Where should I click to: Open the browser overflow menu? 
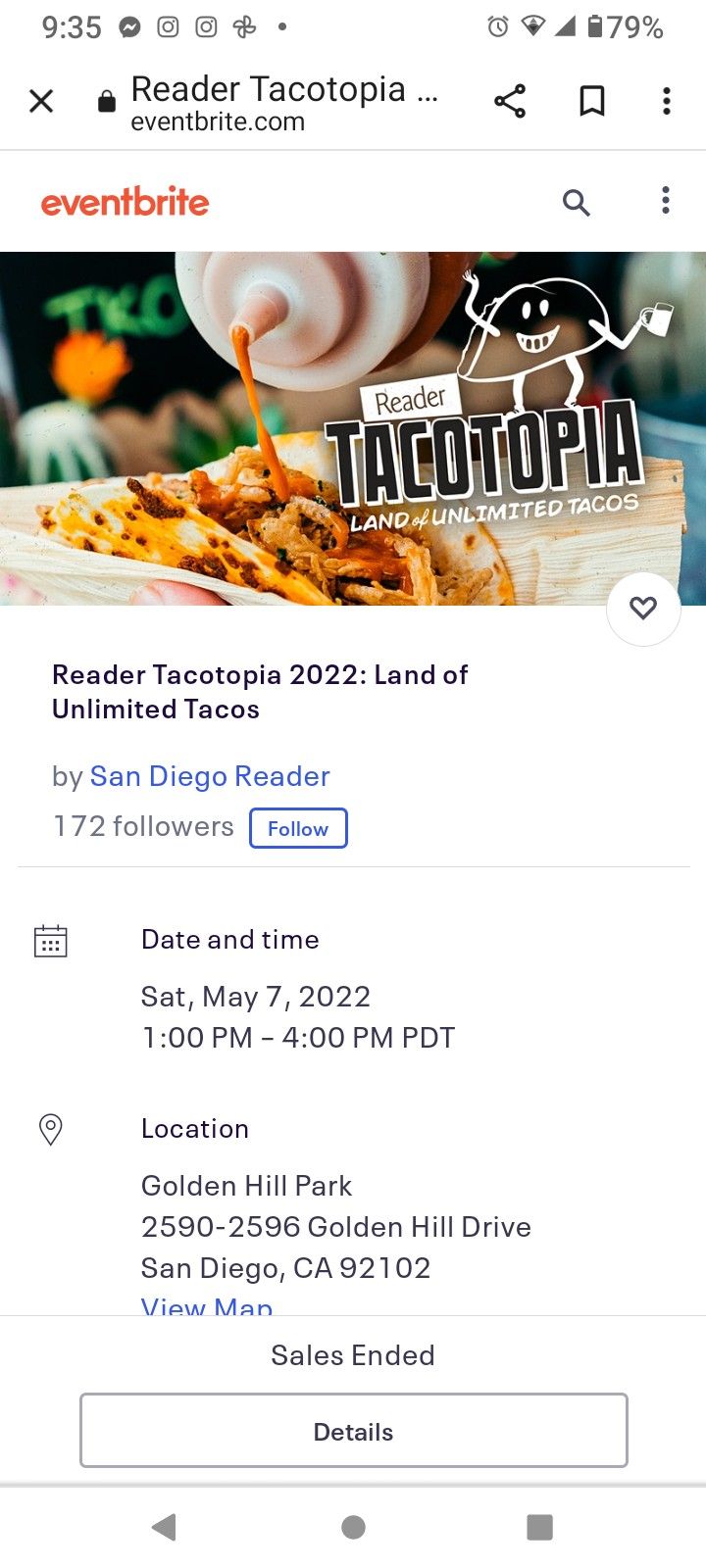point(667,101)
